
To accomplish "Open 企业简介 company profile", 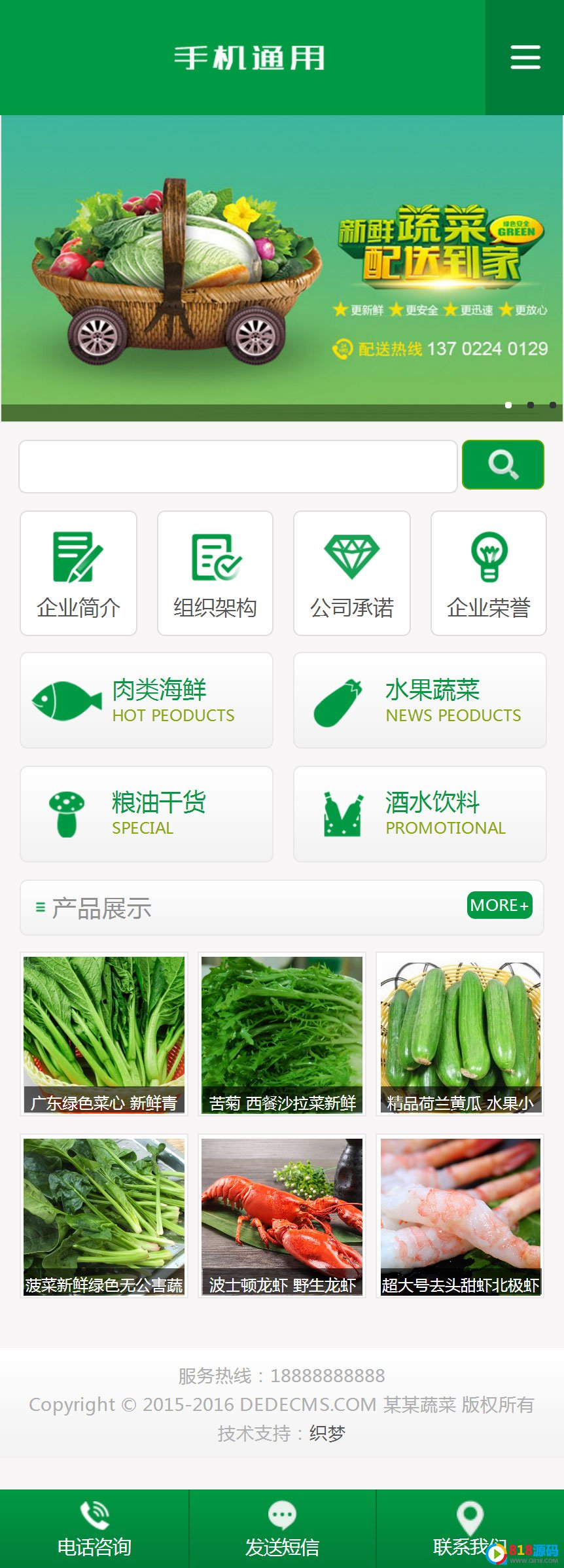I will [x=79, y=573].
